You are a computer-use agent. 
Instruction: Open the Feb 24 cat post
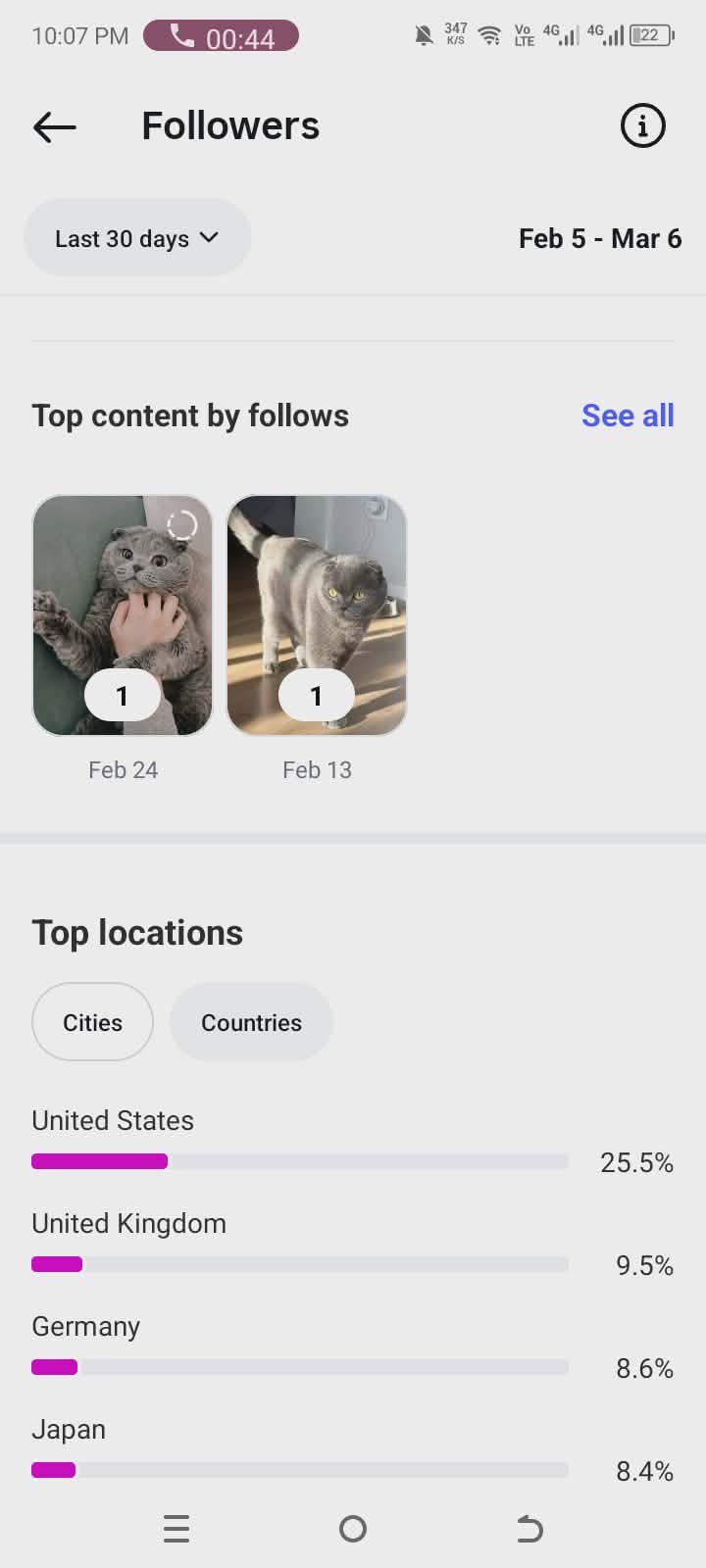point(123,614)
